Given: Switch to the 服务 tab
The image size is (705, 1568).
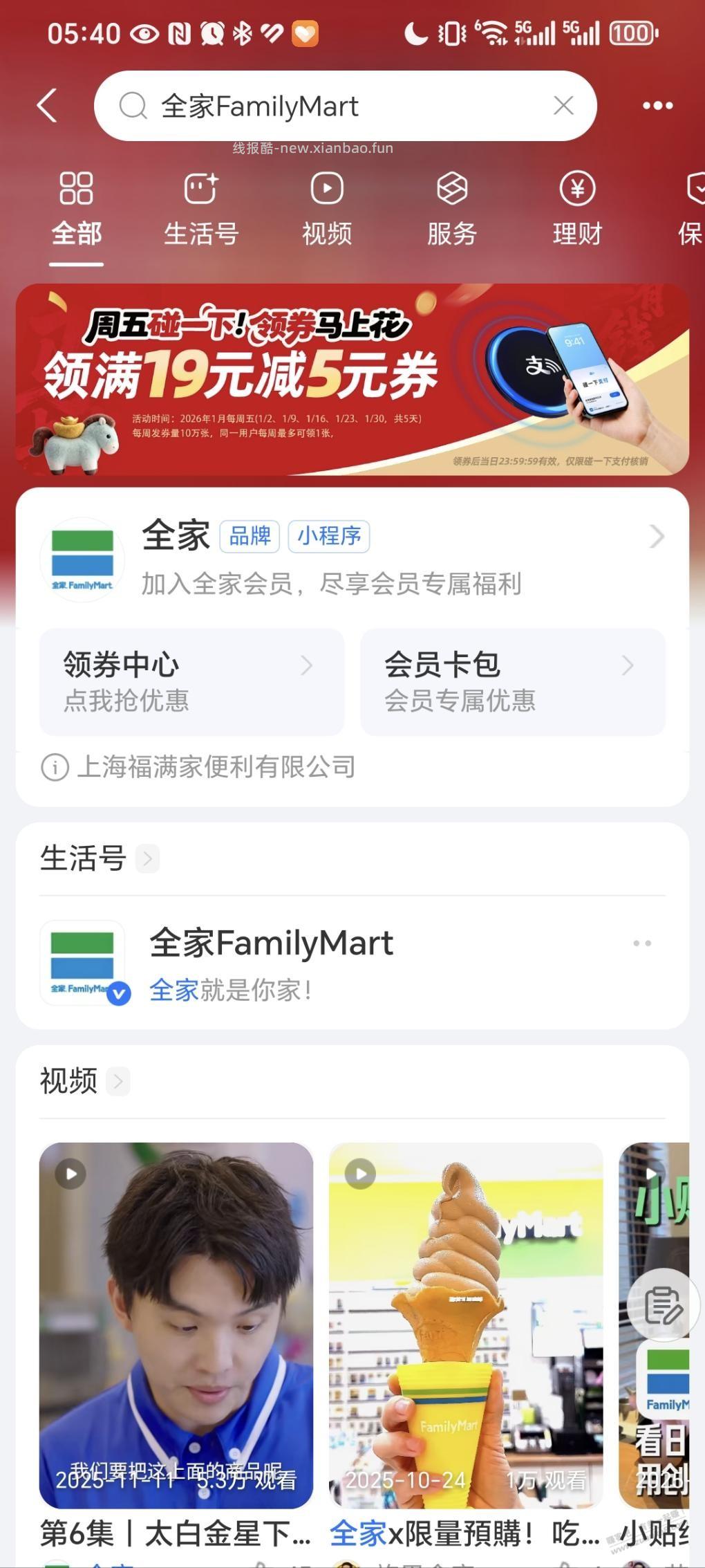Looking at the screenshot, I should pos(453,207).
